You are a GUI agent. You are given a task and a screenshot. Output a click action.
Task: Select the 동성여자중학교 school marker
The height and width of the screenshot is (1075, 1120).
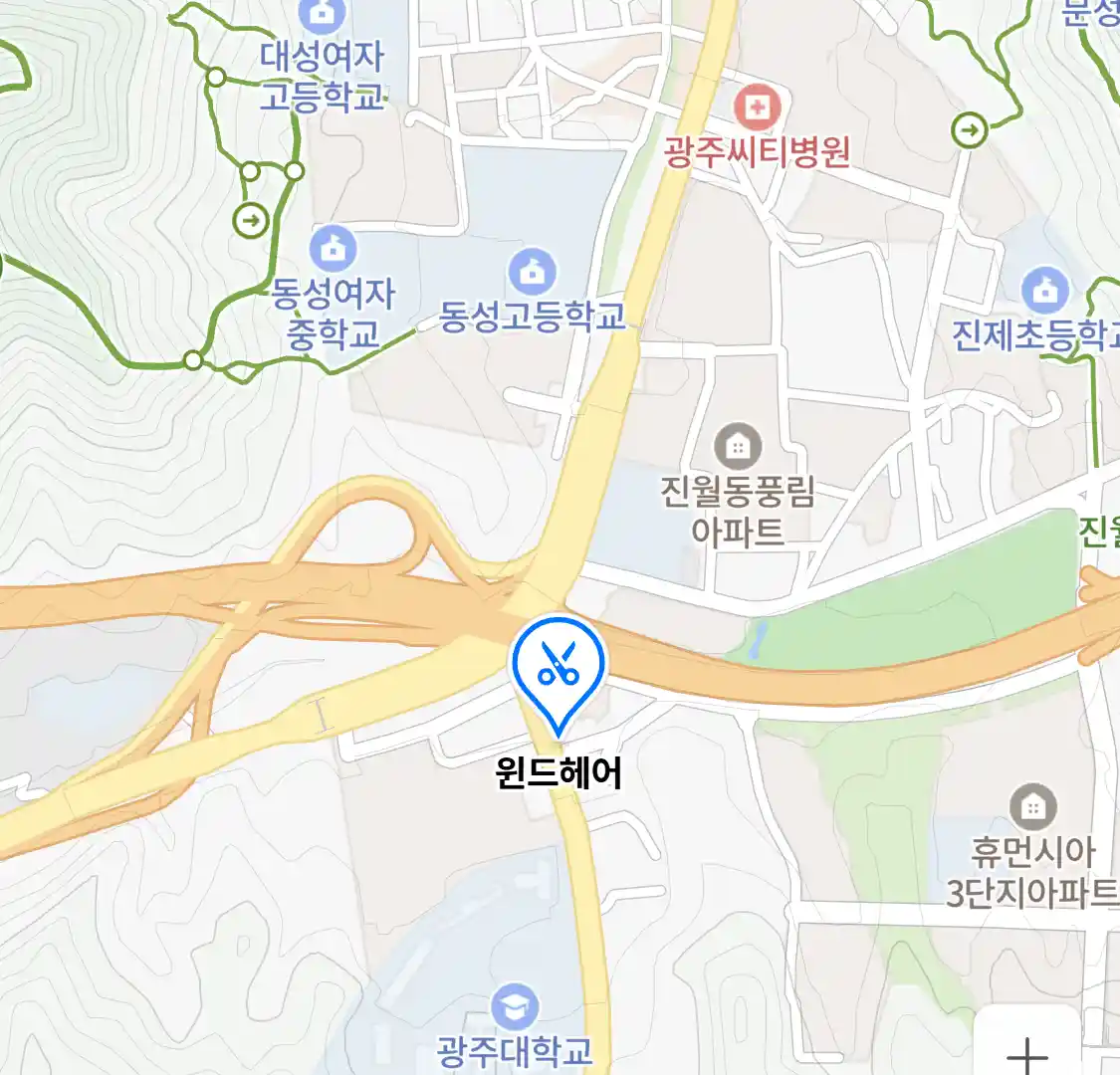tap(334, 248)
